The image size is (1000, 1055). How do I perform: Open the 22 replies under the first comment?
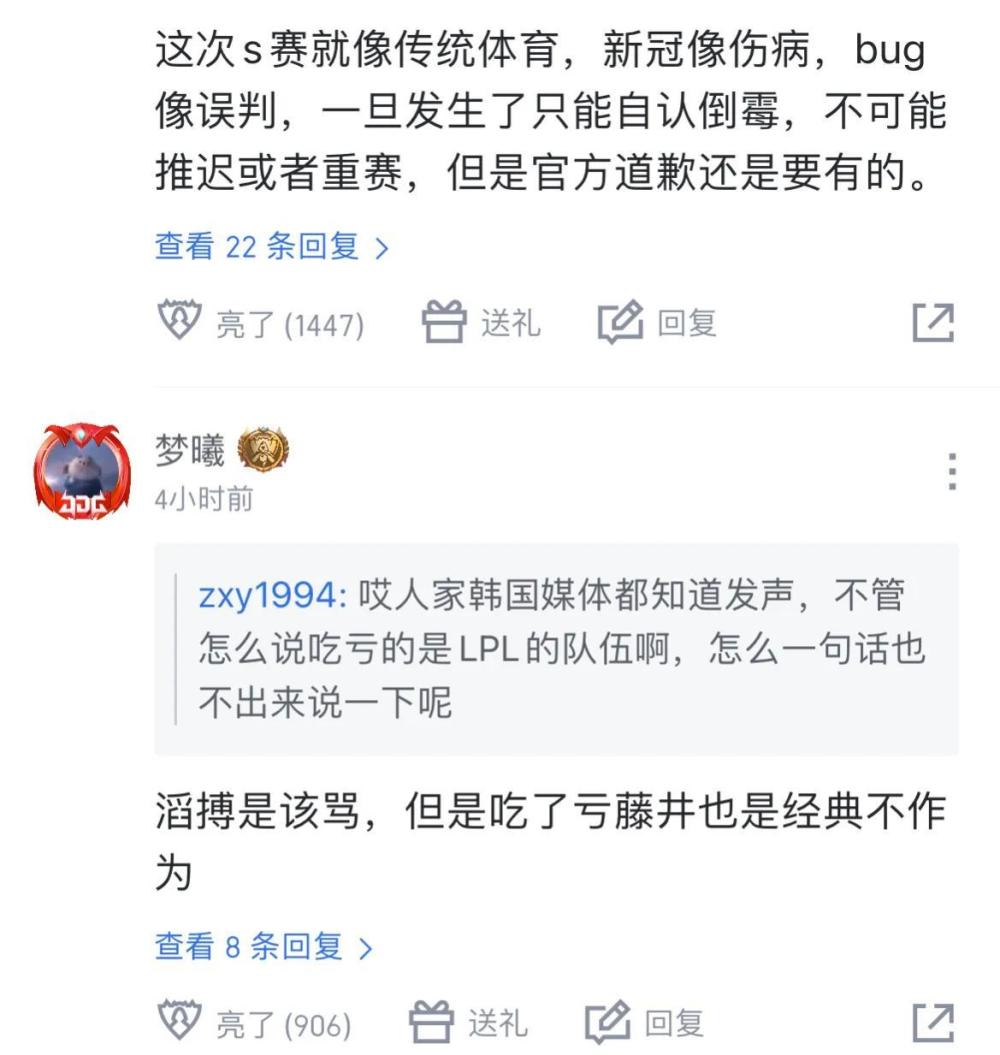pos(271,247)
